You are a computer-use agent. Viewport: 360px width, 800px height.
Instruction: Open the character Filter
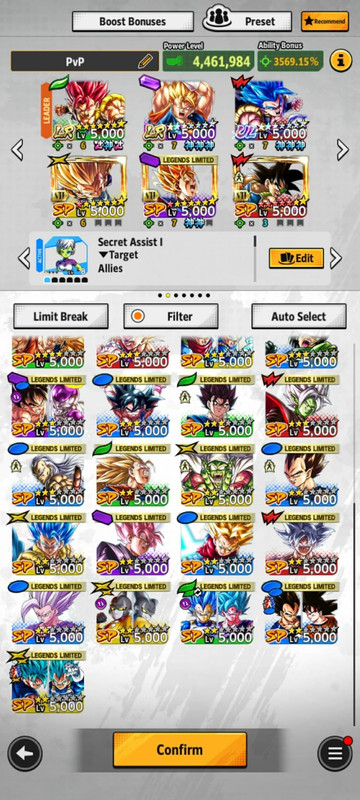coord(171,316)
